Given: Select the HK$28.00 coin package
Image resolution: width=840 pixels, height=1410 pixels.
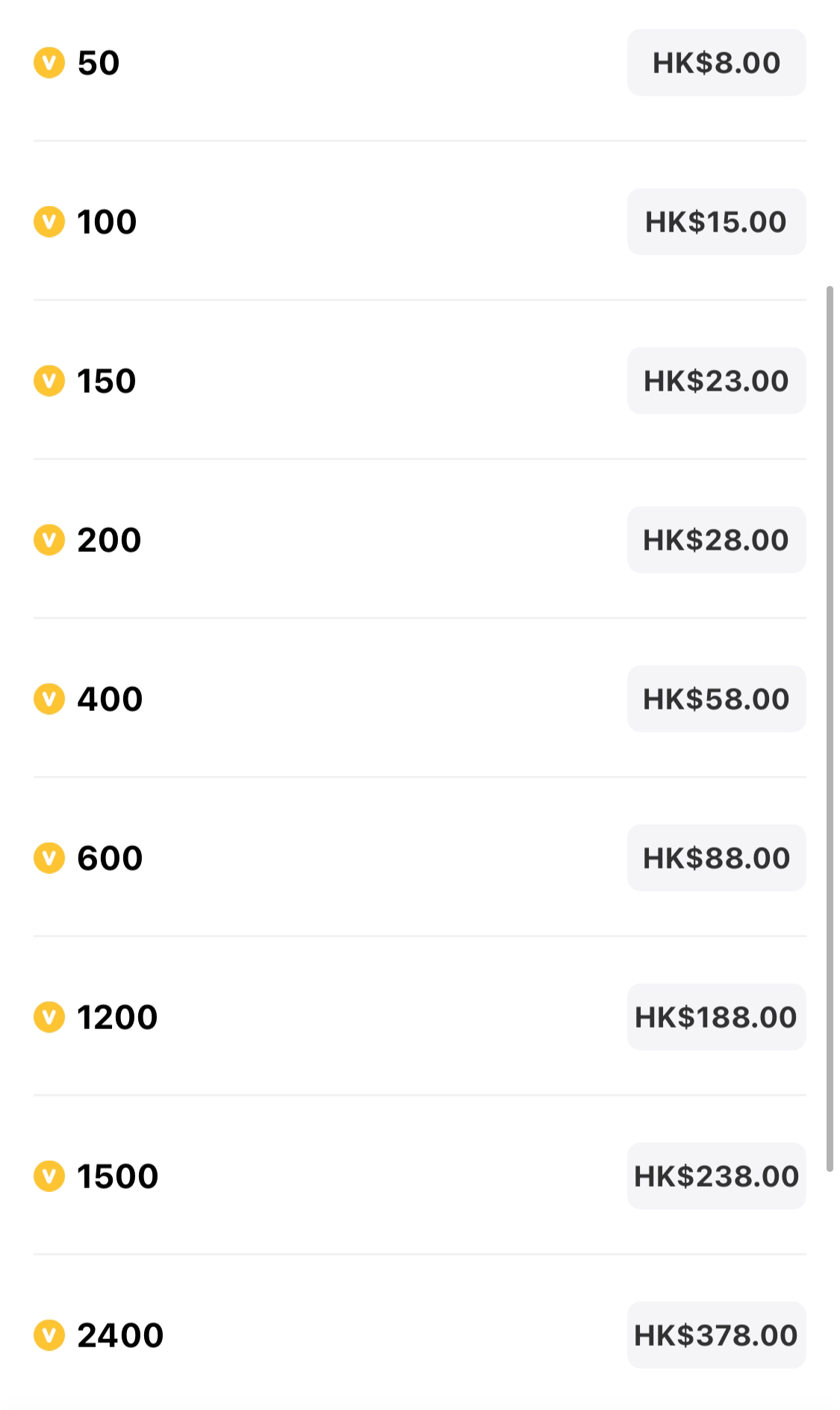Looking at the screenshot, I should [x=716, y=540].
